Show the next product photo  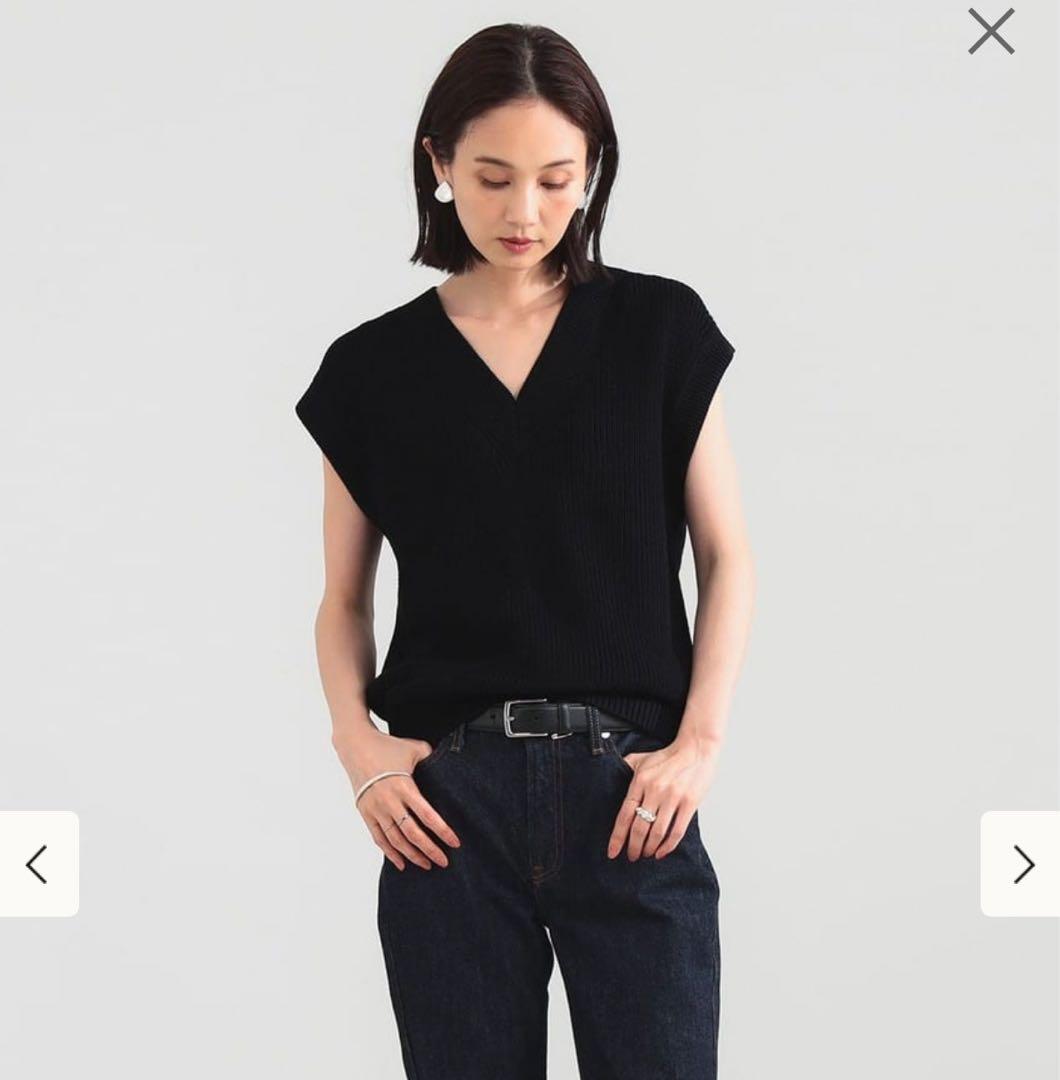(x=1021, y=864)
